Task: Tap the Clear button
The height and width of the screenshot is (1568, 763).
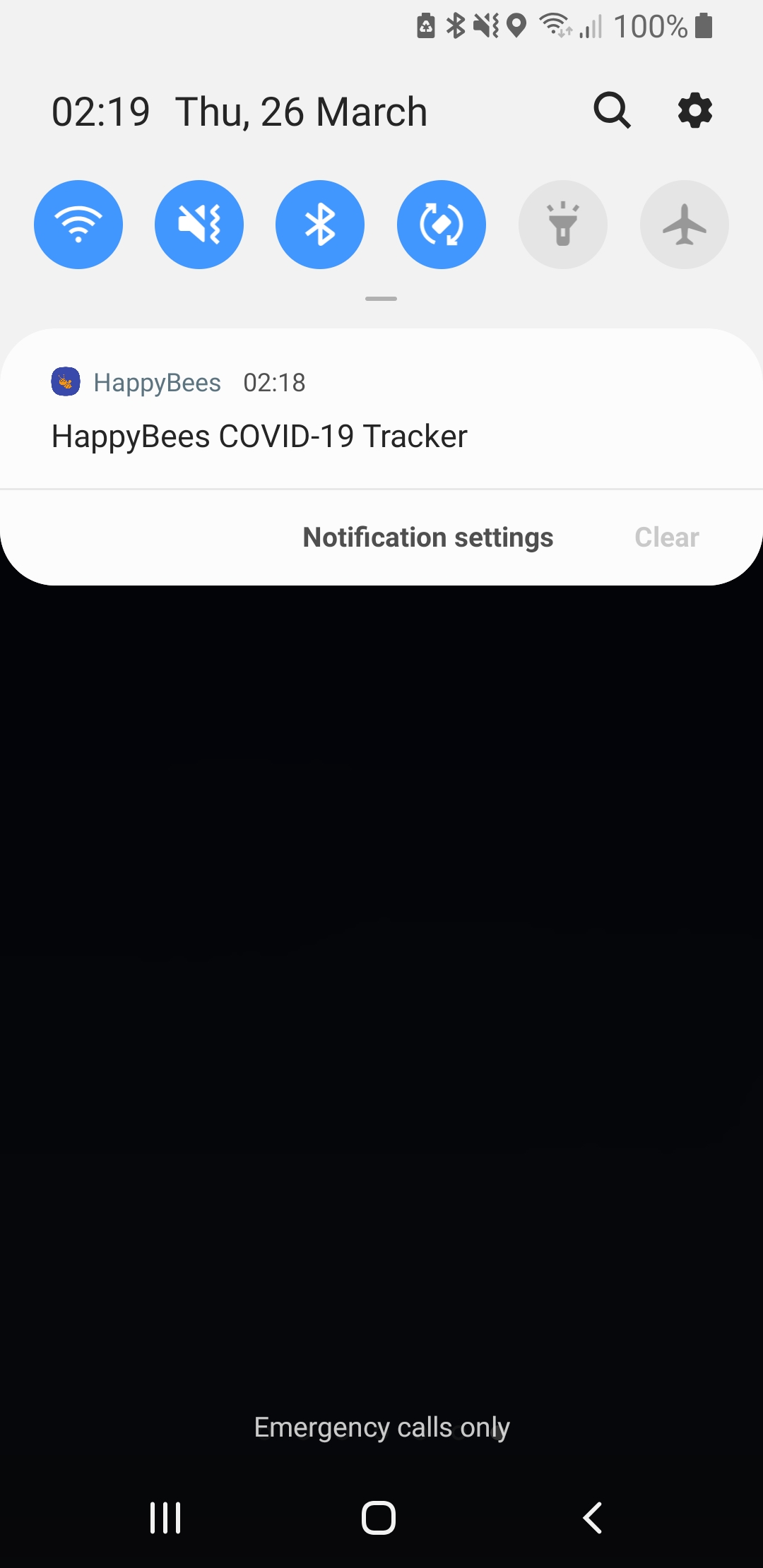Action: 666,537
